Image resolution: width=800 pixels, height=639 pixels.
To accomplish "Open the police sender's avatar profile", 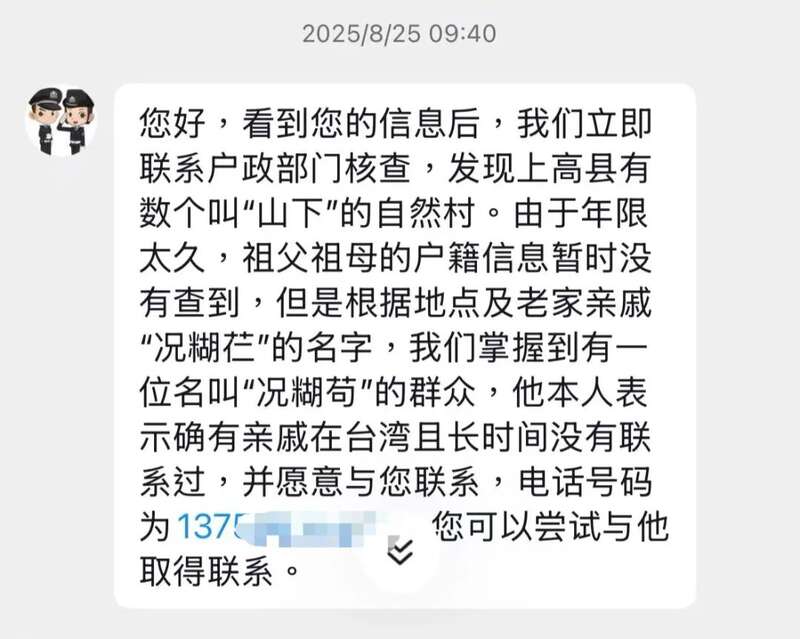I will (x=62, y=119).
